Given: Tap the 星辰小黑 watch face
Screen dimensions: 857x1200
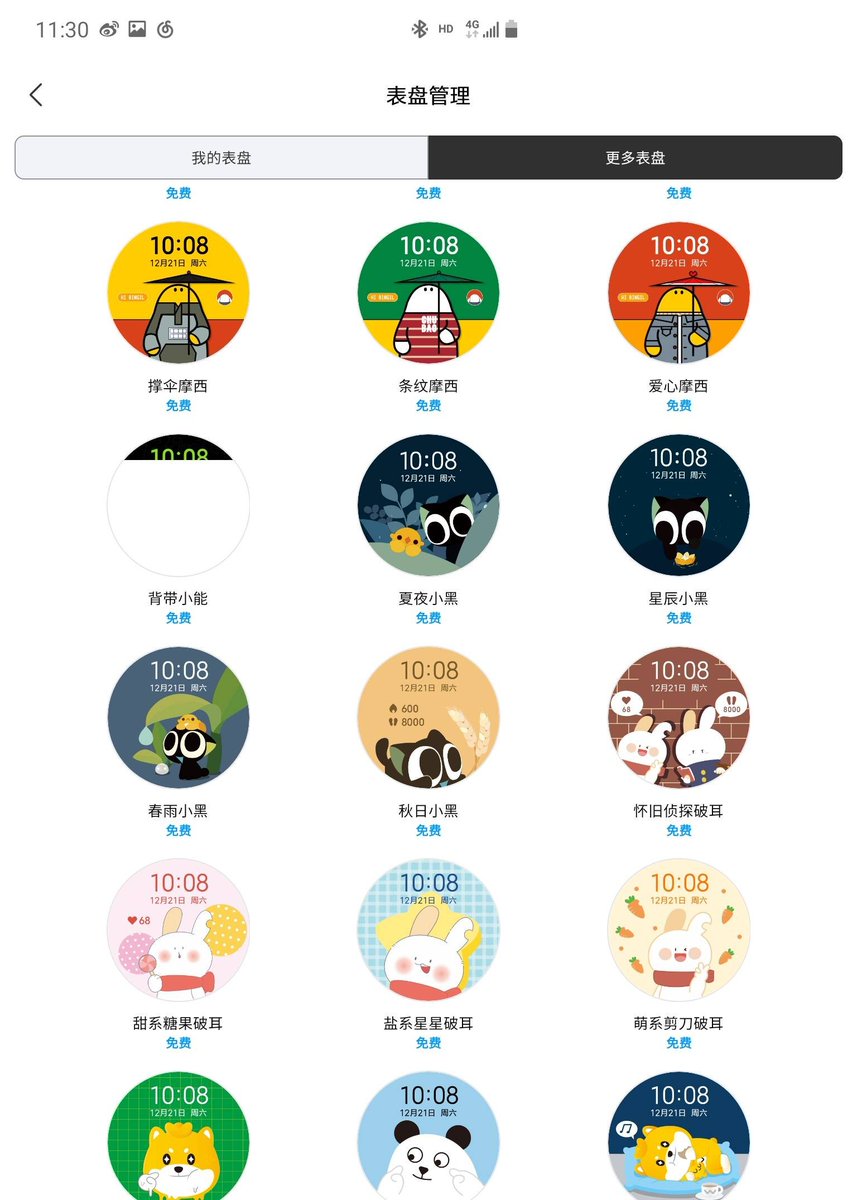Looking at the screenshot, I should pyautogui.click(x=678, y=505).
